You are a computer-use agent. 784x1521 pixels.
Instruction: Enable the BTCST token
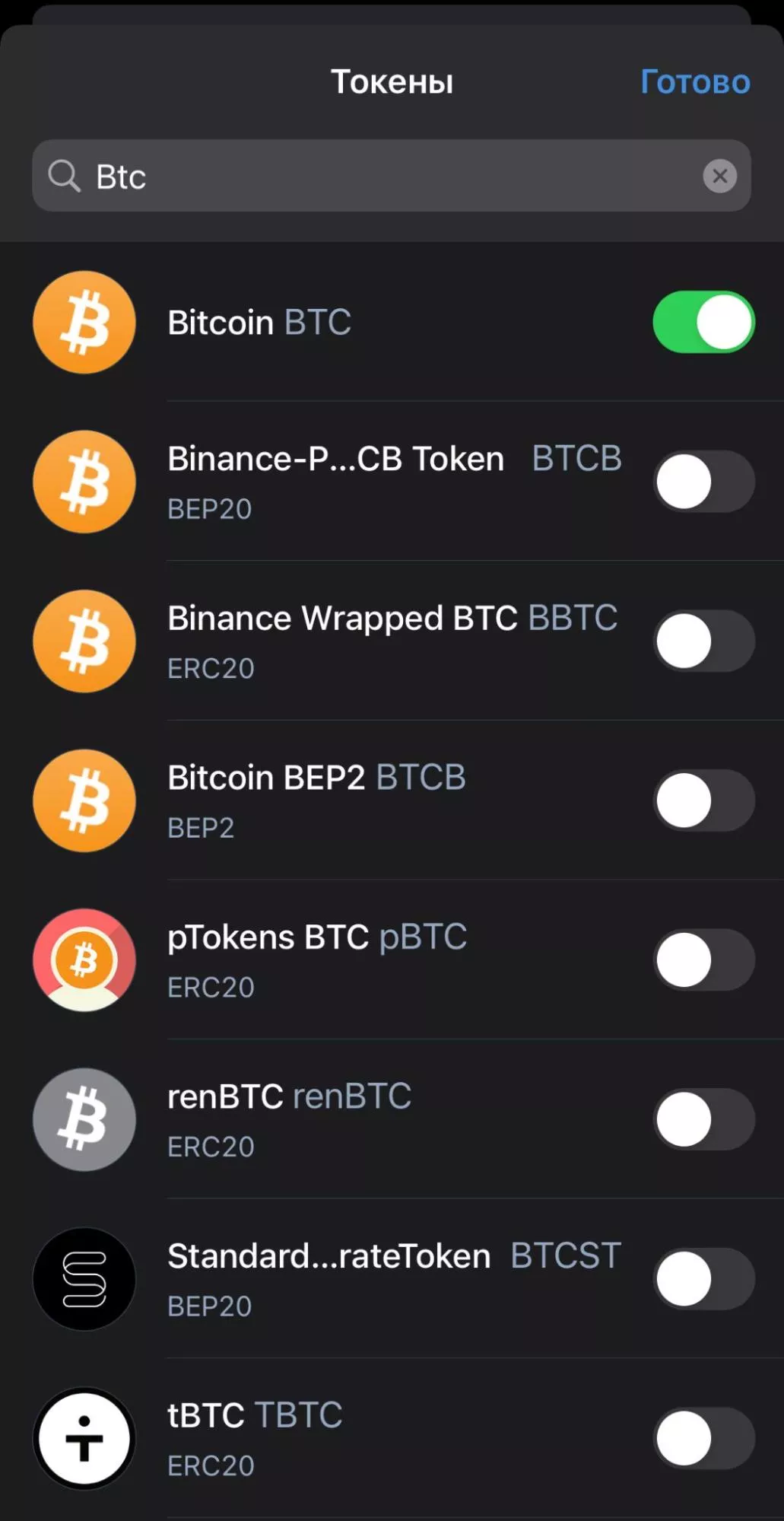pyautogui.click(x=703, y=1278)
